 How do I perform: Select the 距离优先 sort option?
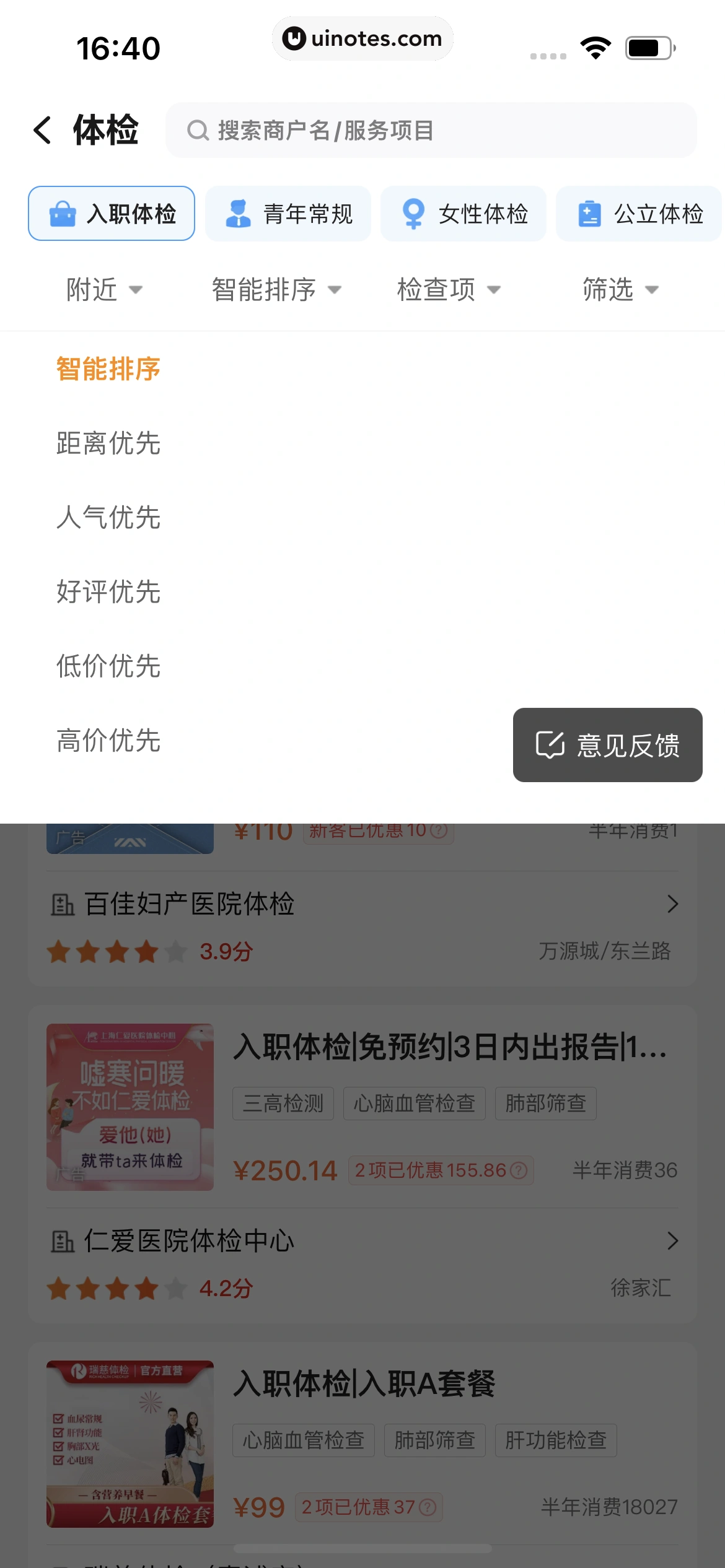point(108,443)
